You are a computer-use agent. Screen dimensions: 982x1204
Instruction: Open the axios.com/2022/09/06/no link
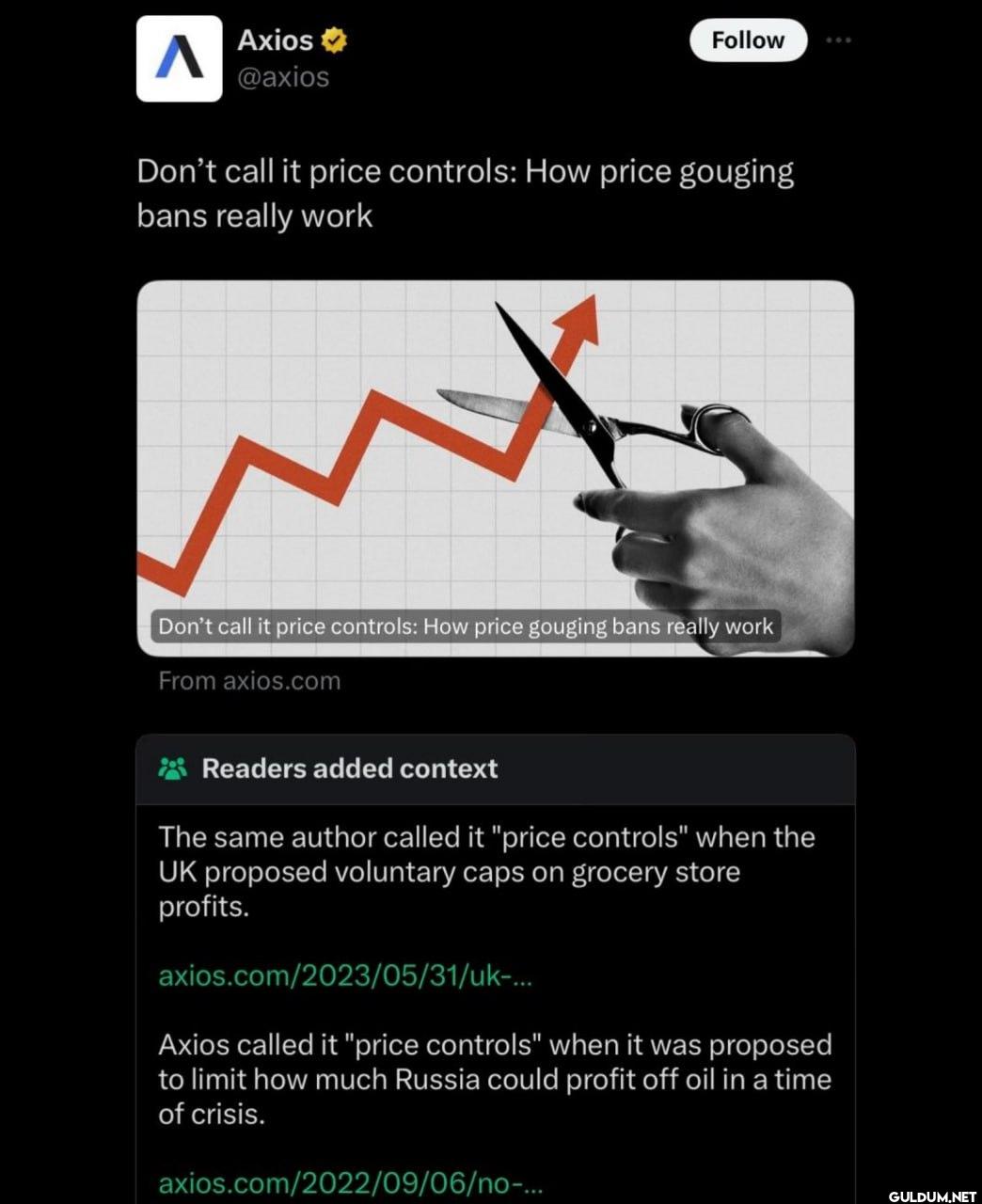pyautogui.click(x=350, y=1182)
